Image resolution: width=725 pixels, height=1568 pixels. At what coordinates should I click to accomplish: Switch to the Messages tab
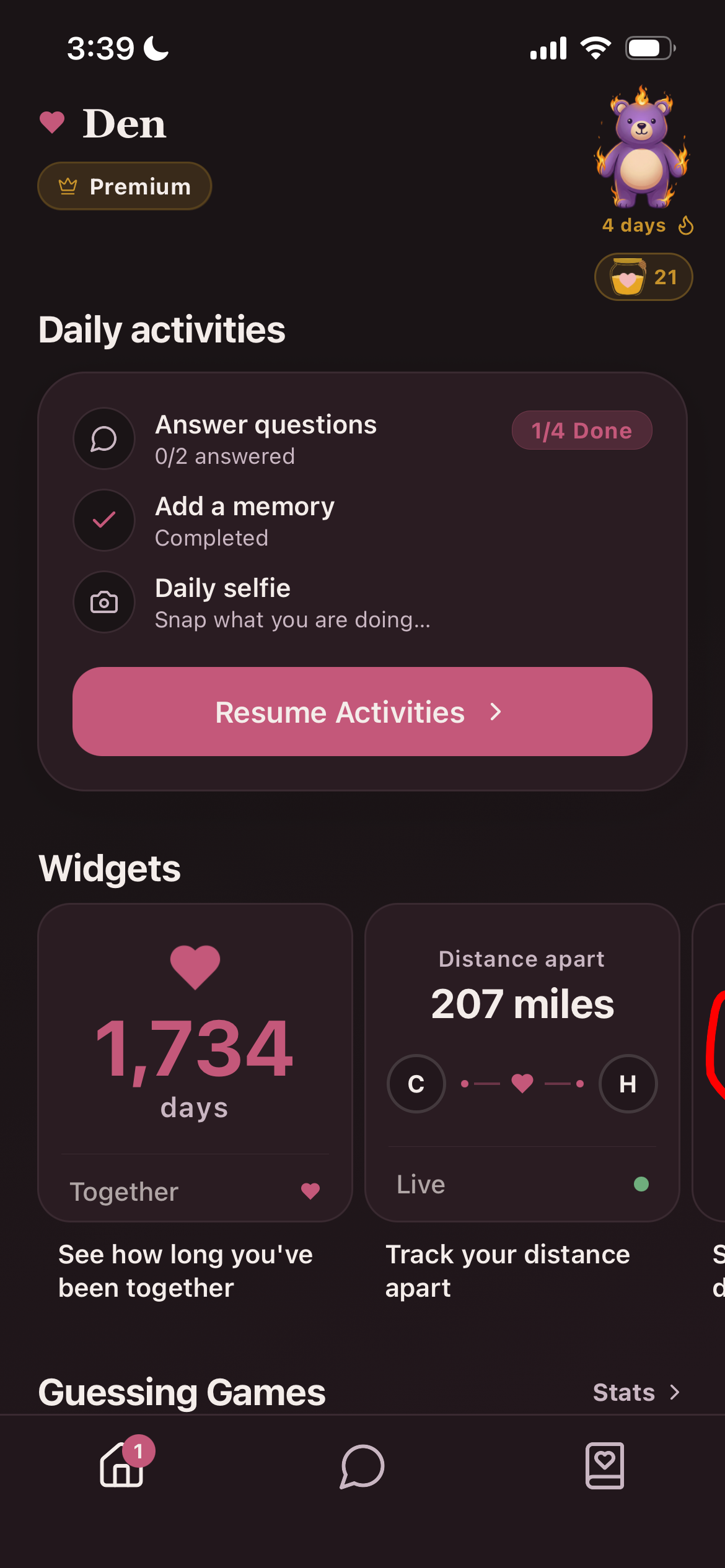click(362, 1466)
